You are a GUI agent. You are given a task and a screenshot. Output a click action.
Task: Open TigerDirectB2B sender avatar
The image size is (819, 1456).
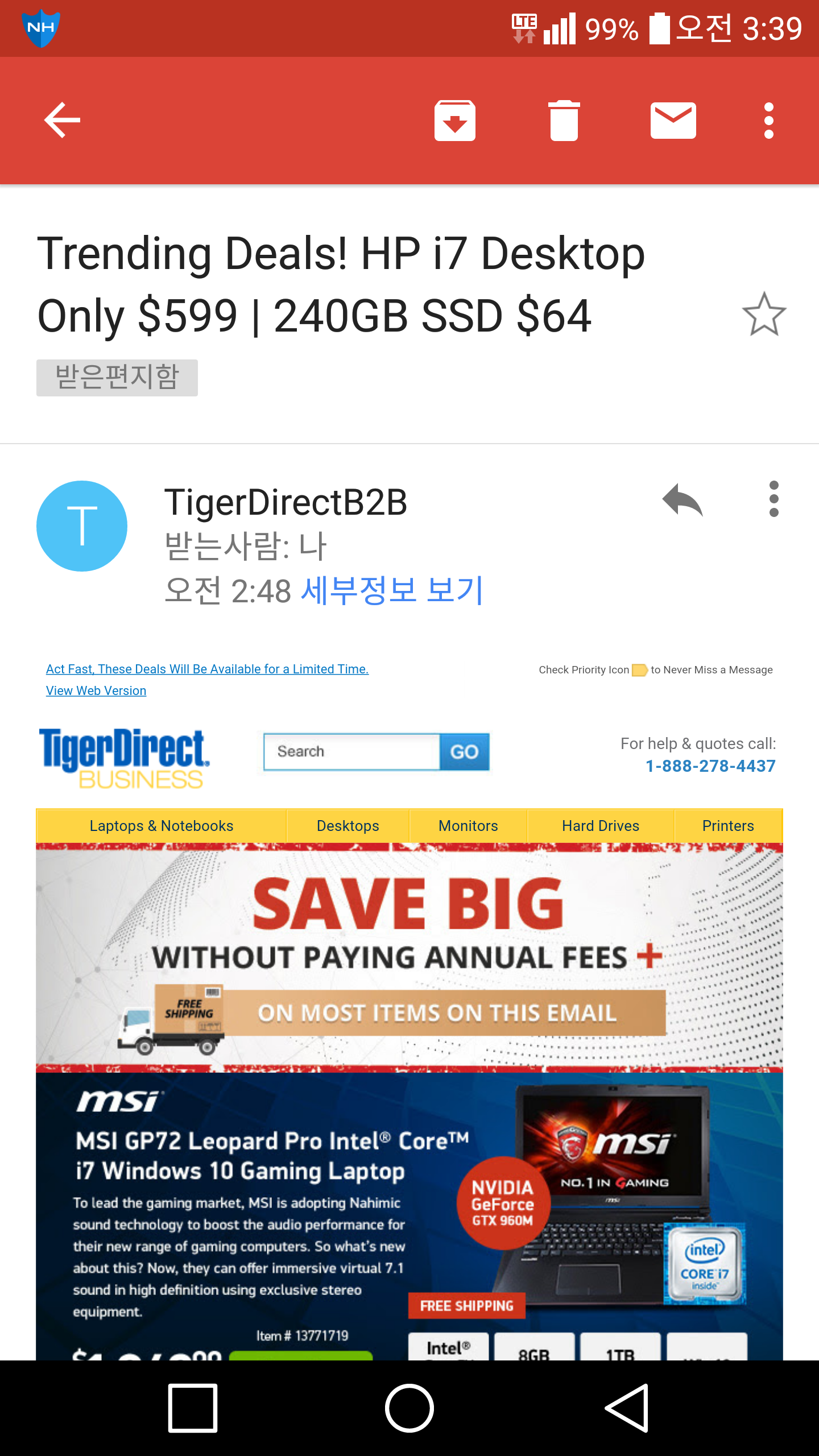click(x=82, y=526)
